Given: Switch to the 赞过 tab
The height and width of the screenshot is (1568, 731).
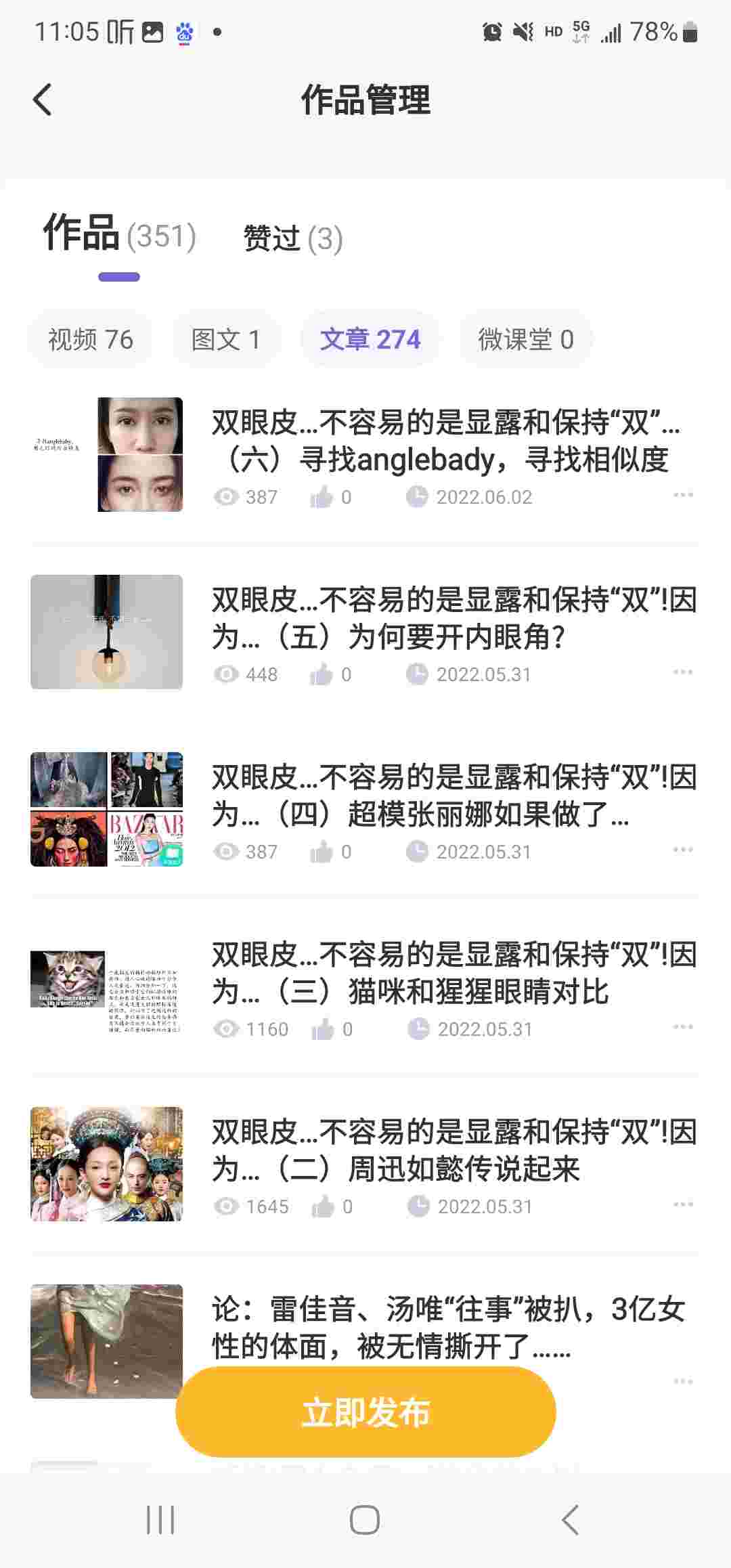Looking at the screenshot, I should click(292, 238).
